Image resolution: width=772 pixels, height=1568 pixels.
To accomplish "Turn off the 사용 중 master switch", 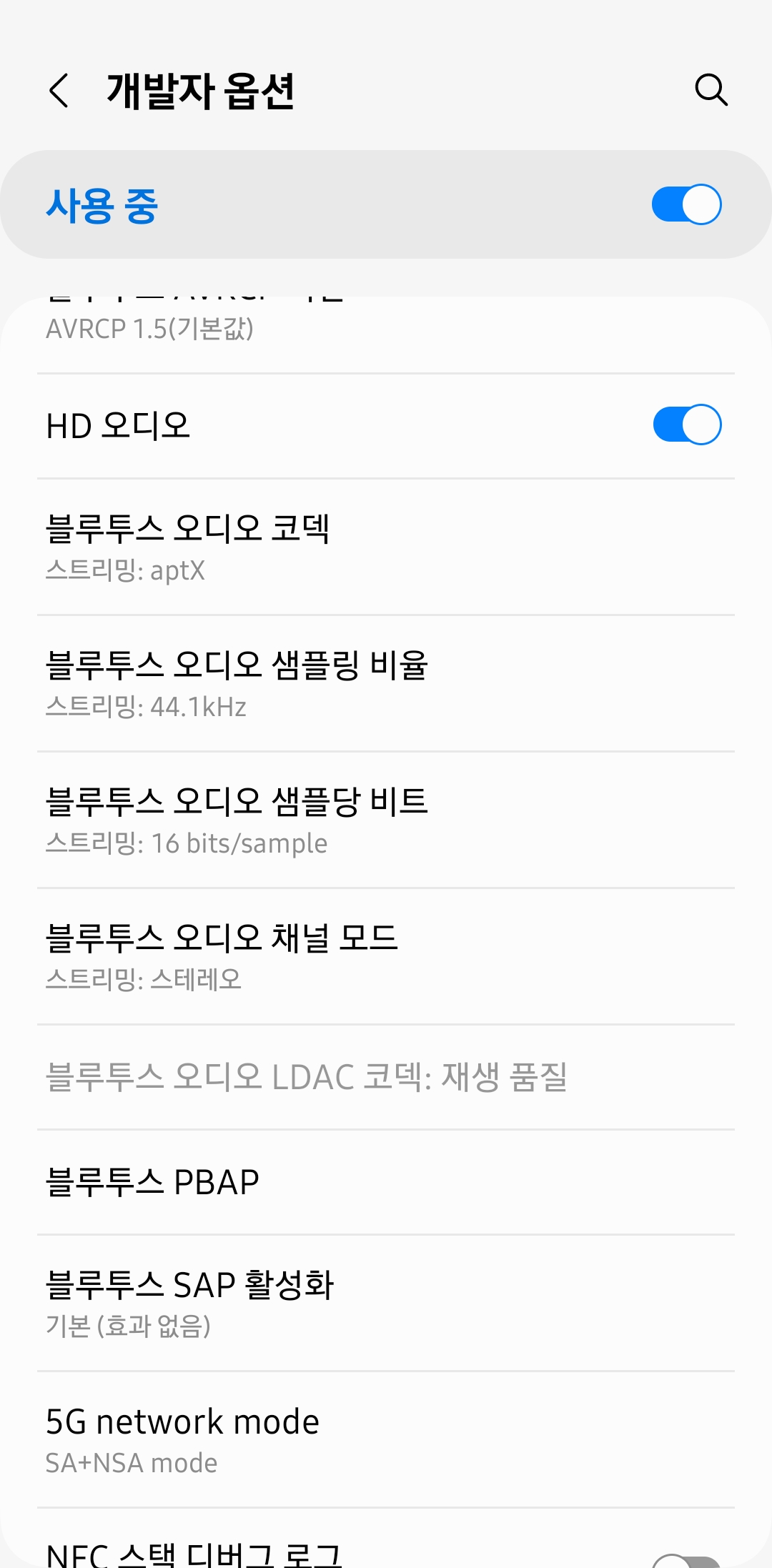I will click(686, 204).
